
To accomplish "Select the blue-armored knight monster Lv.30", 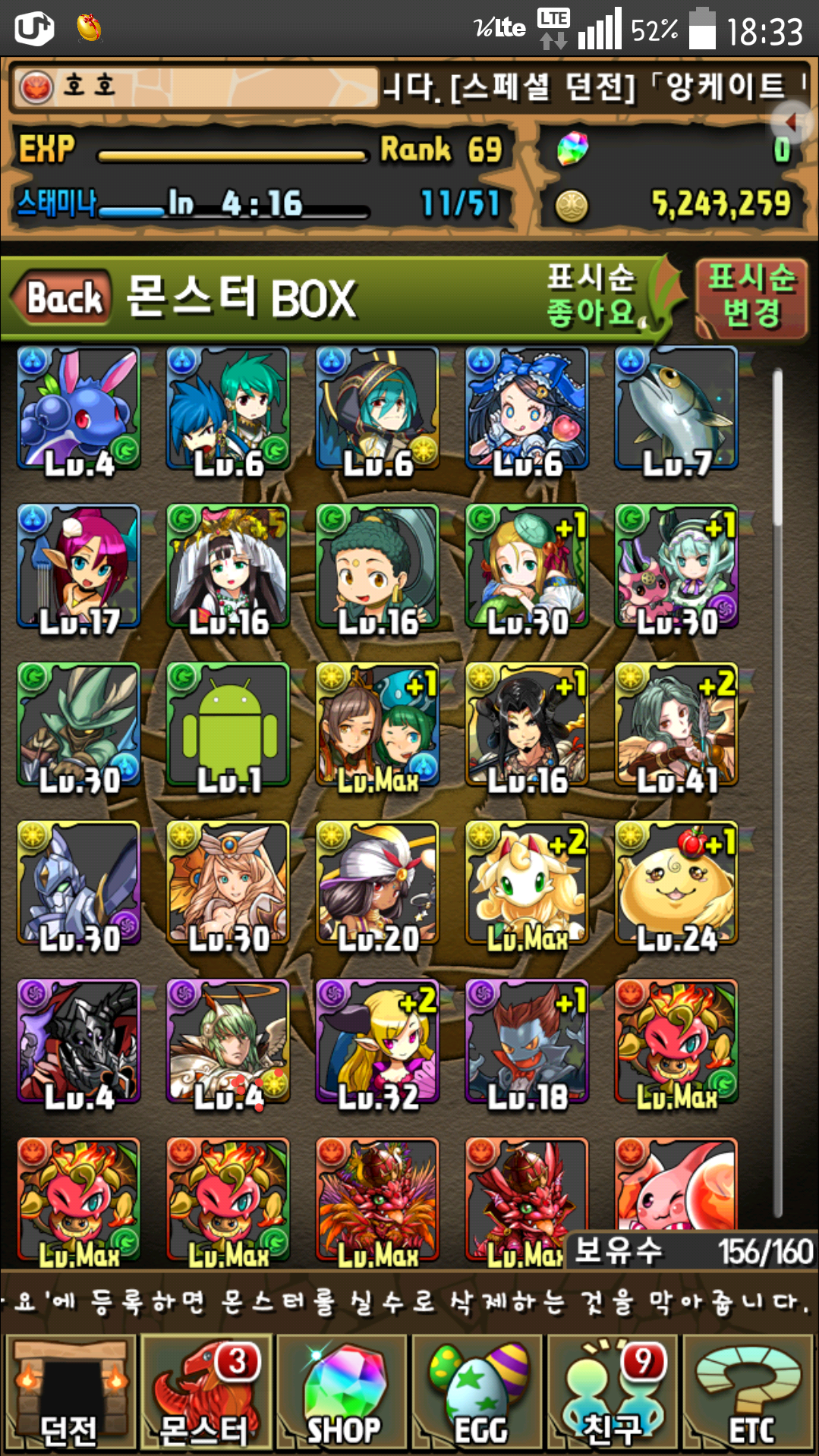I will [79, 884].
